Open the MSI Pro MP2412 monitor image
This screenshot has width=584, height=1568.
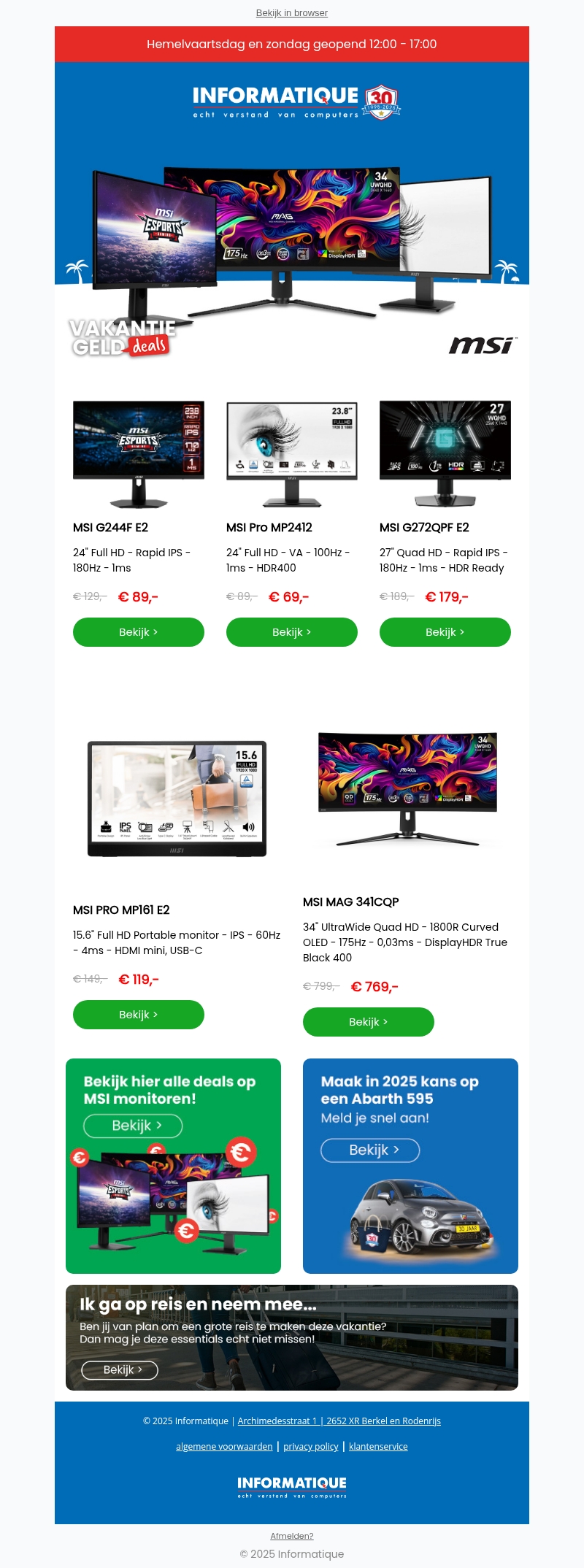292,453
